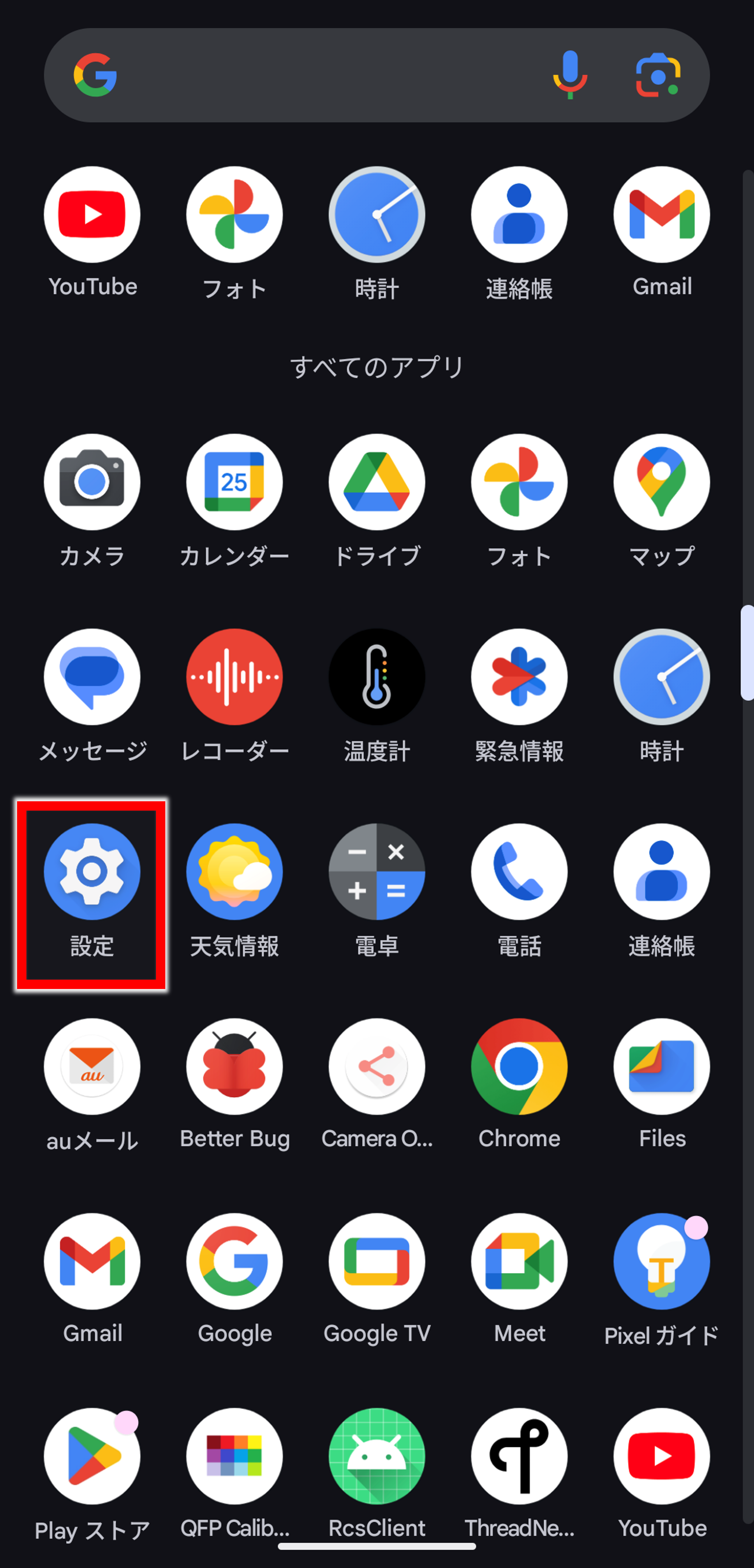Open the 電卓 calculator
This screenshot has height=1568, width=754.
click(377, 872)
